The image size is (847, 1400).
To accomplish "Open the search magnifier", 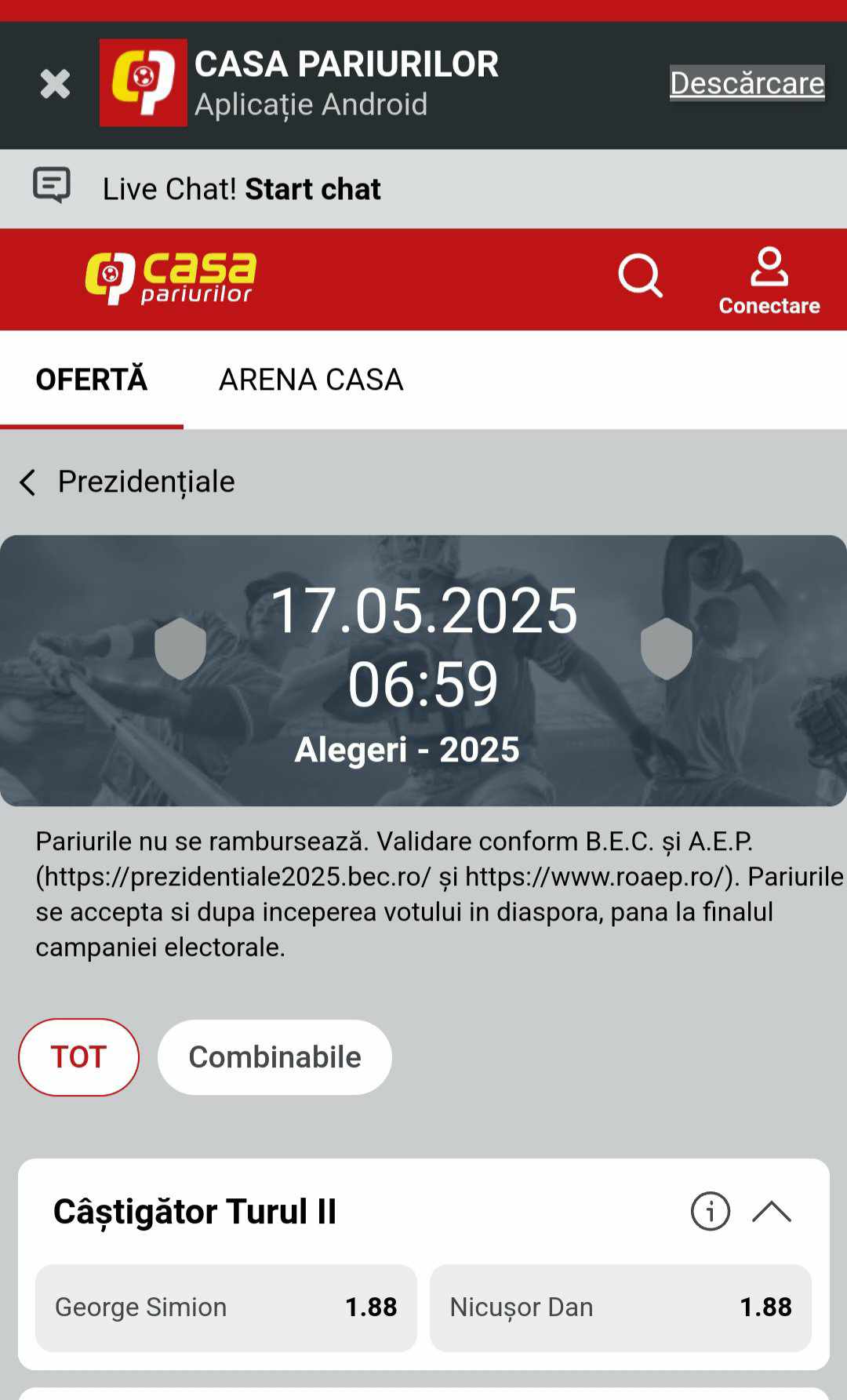I will pos(640,276).
